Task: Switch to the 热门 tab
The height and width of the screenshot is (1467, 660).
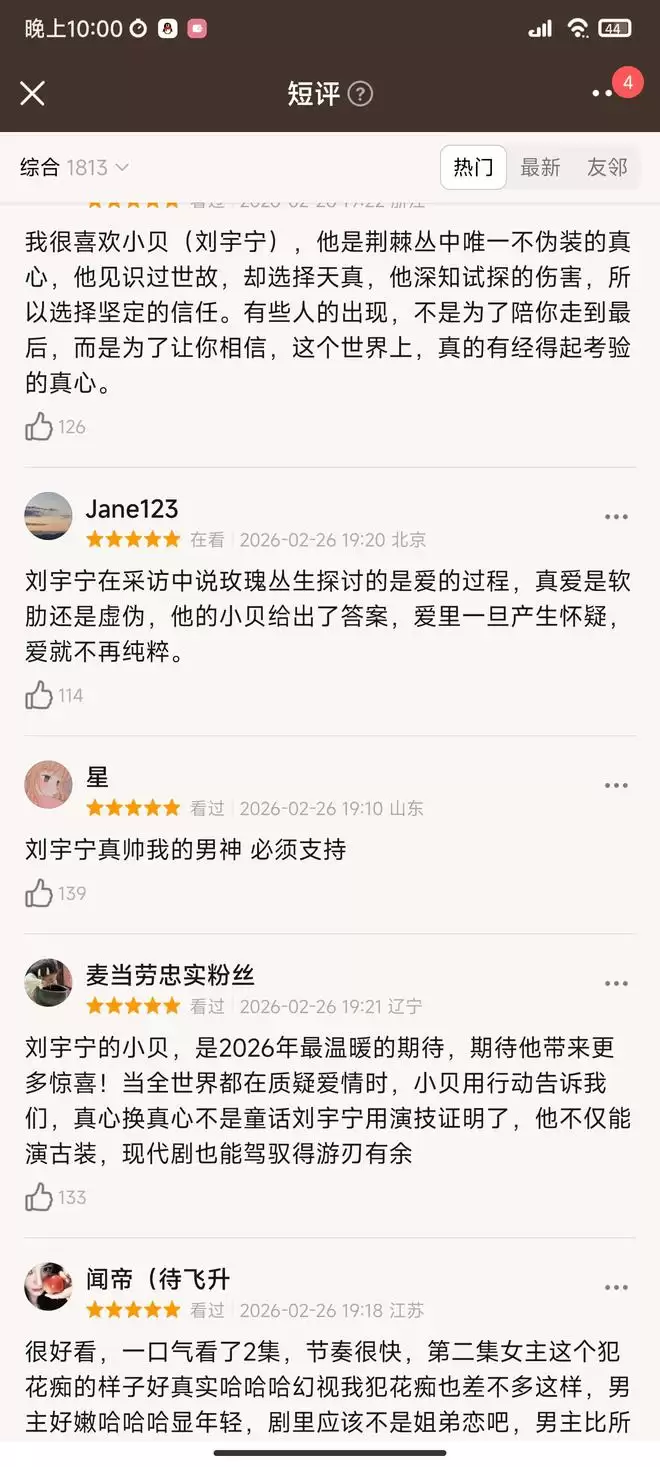Action: click(x=473, y=167)
